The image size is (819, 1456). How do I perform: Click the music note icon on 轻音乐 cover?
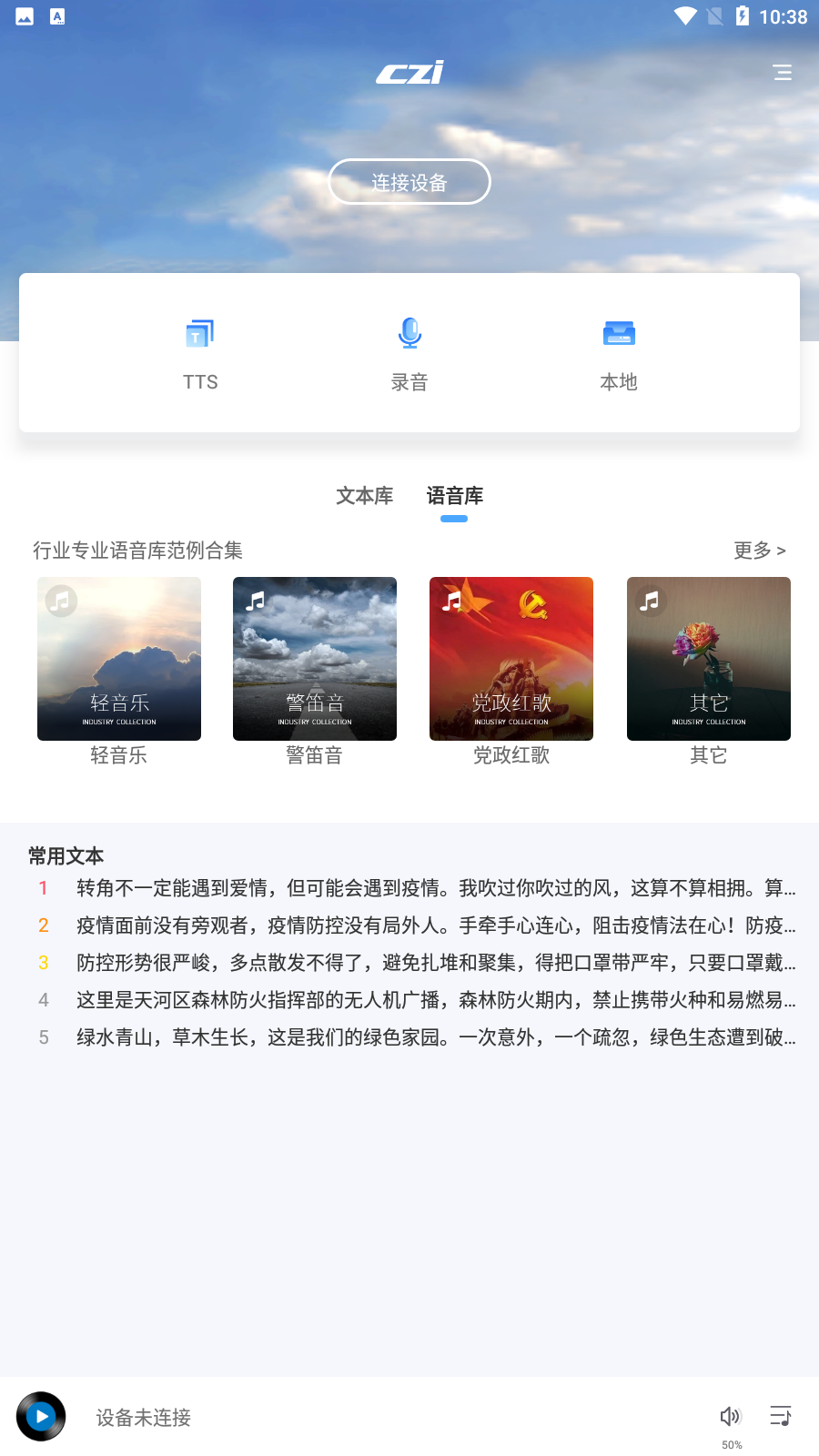tap(60, 601)
